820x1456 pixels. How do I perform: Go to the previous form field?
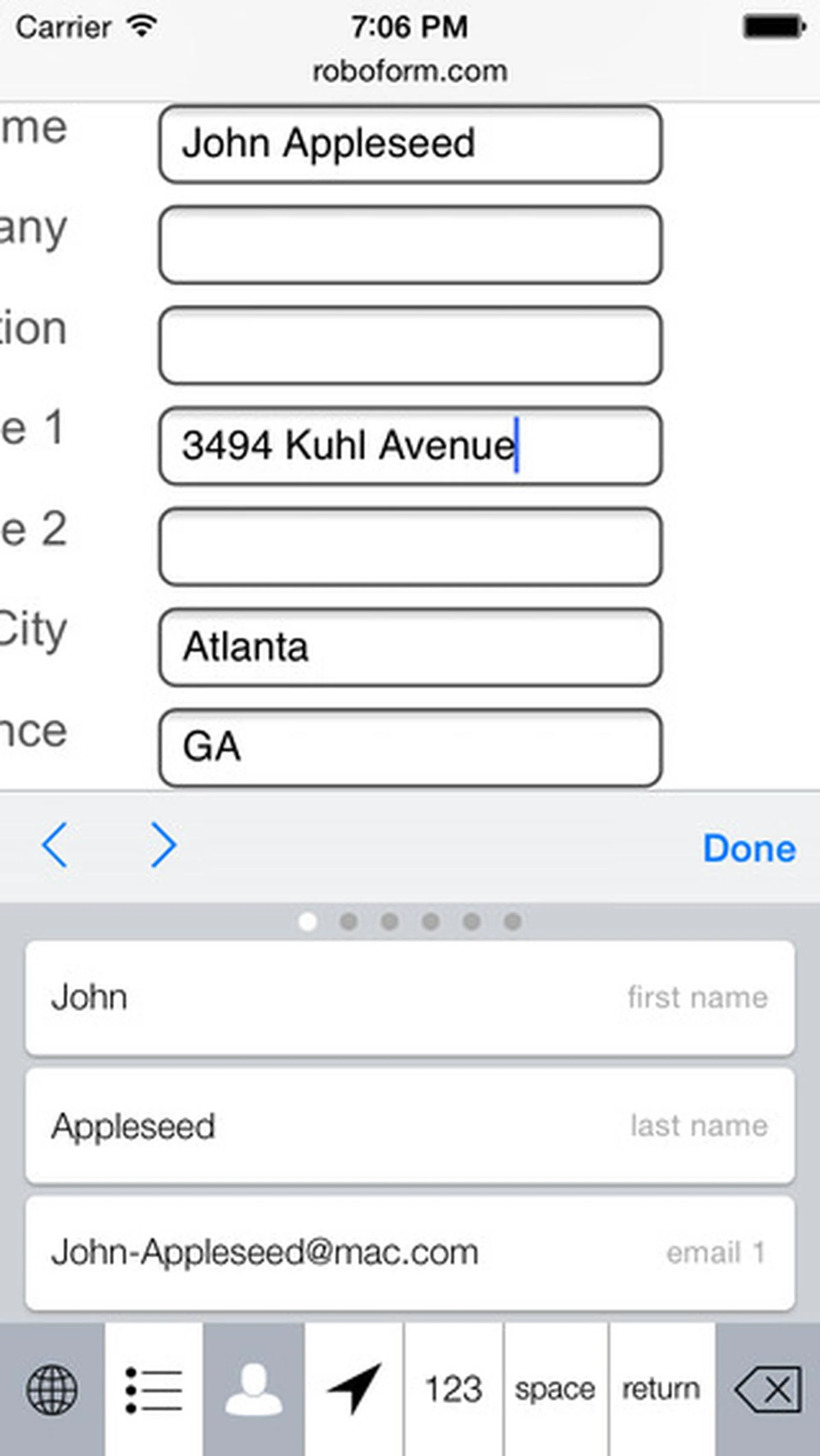click(55, 845)
